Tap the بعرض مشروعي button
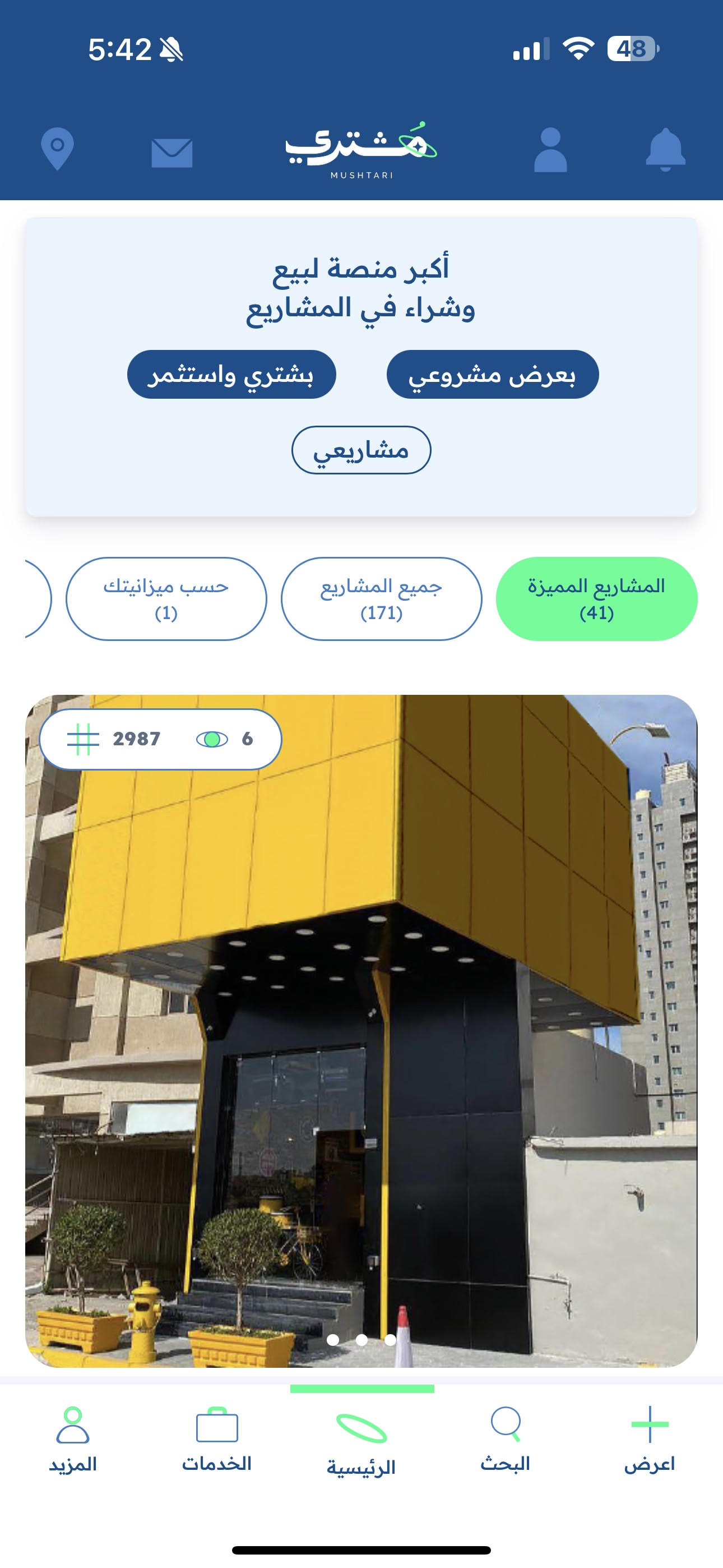723x1568 pixels. tap(492, 375)
